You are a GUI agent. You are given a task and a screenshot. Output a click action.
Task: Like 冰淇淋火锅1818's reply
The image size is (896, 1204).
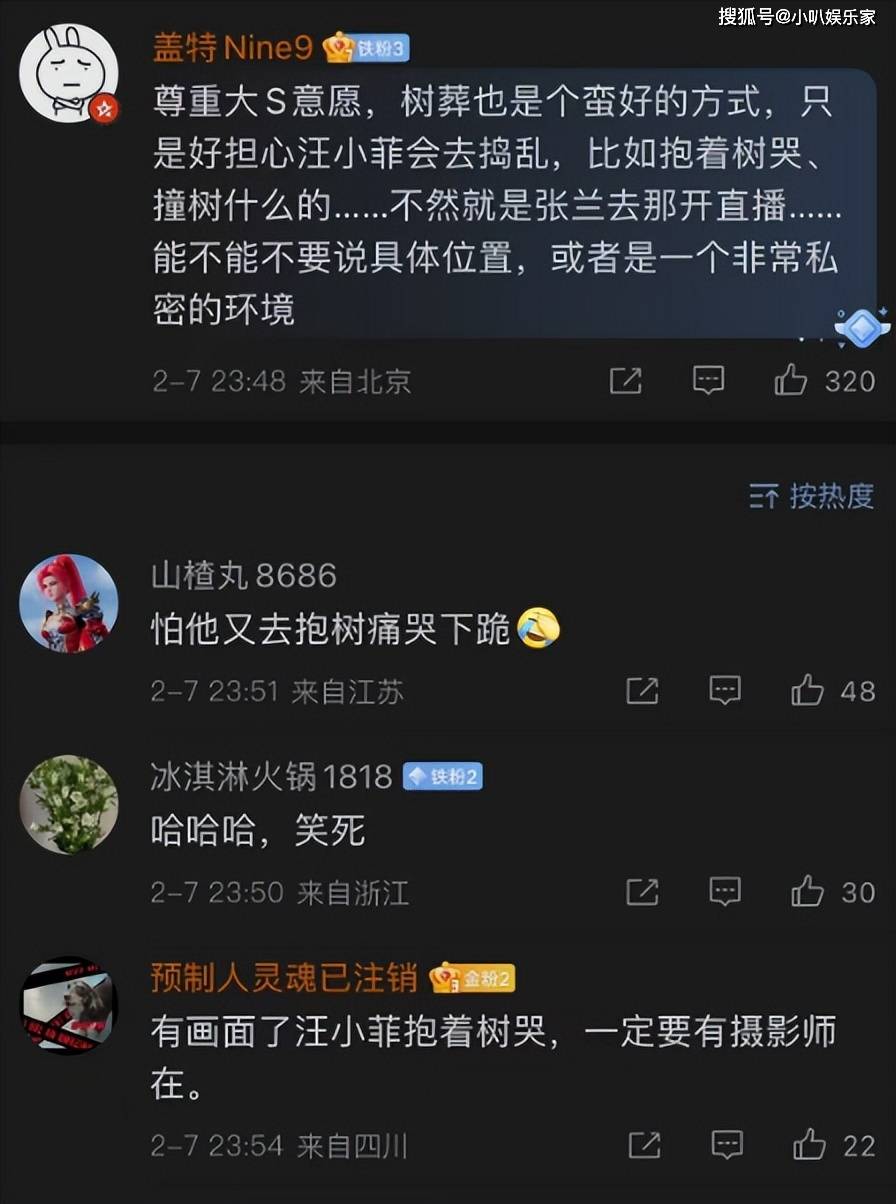click(x=807, y=891)
